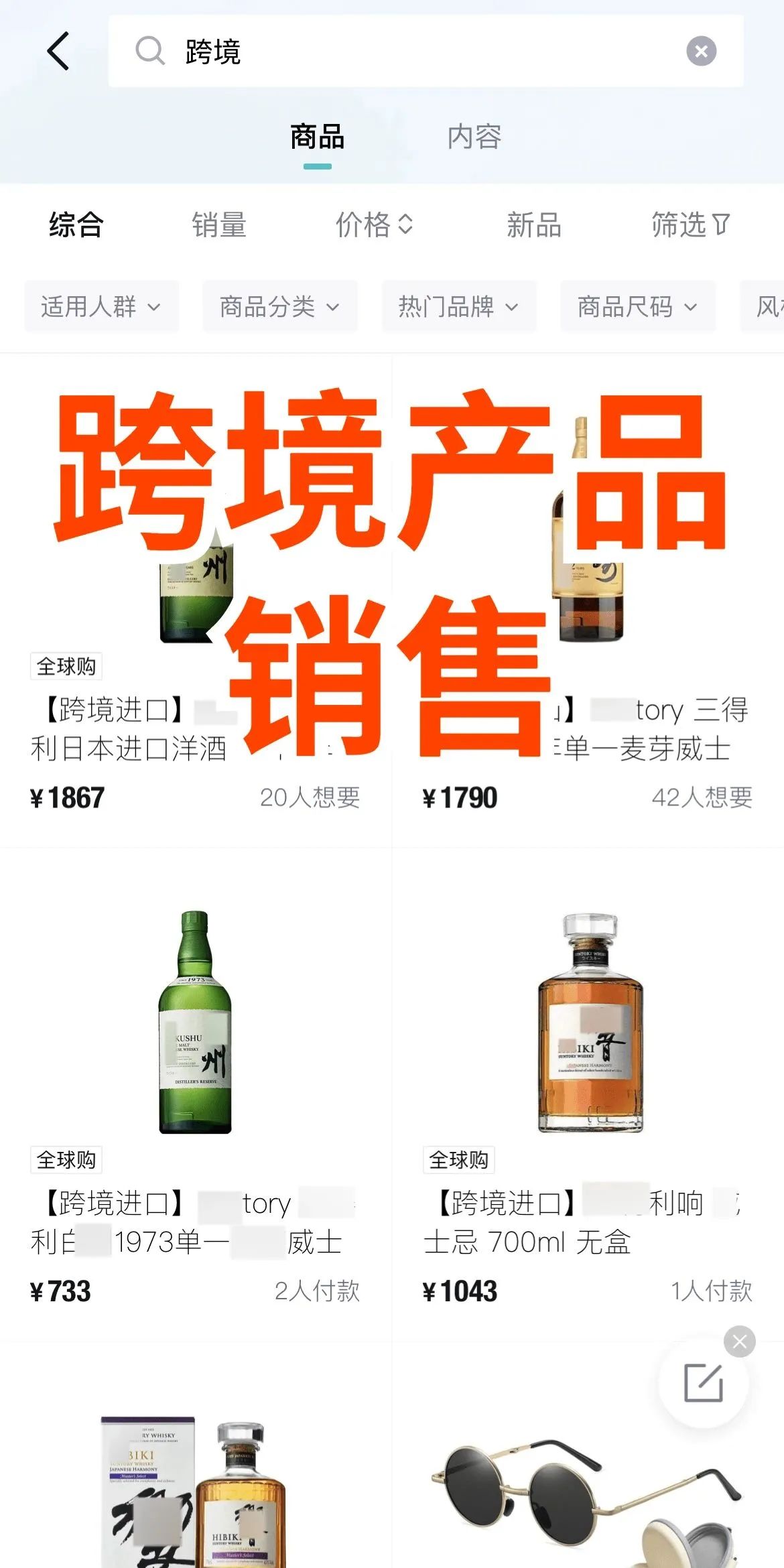The height and width of the screenshot is (1568, 784).
Task: Open the 筛选 filter panel
Action: click(x=690, y=225)
